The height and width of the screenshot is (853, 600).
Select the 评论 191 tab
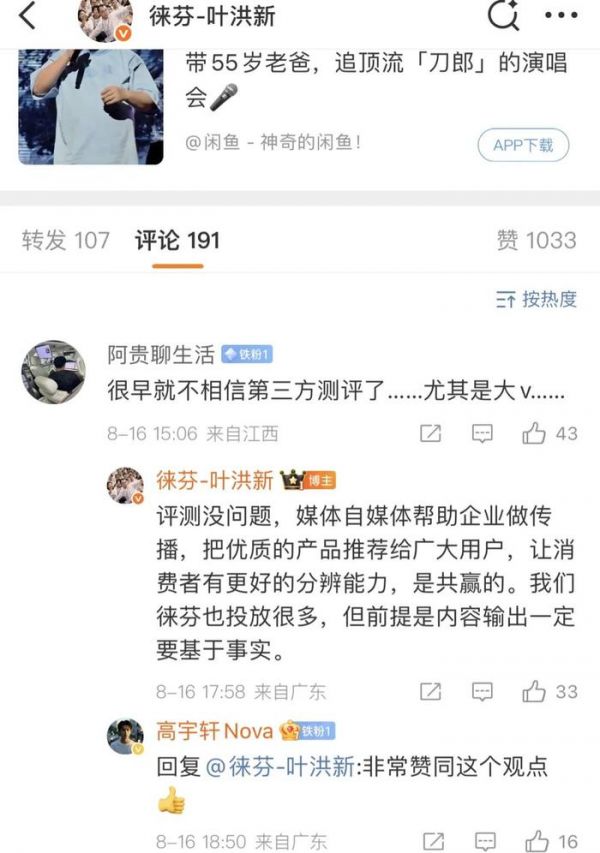177,240
